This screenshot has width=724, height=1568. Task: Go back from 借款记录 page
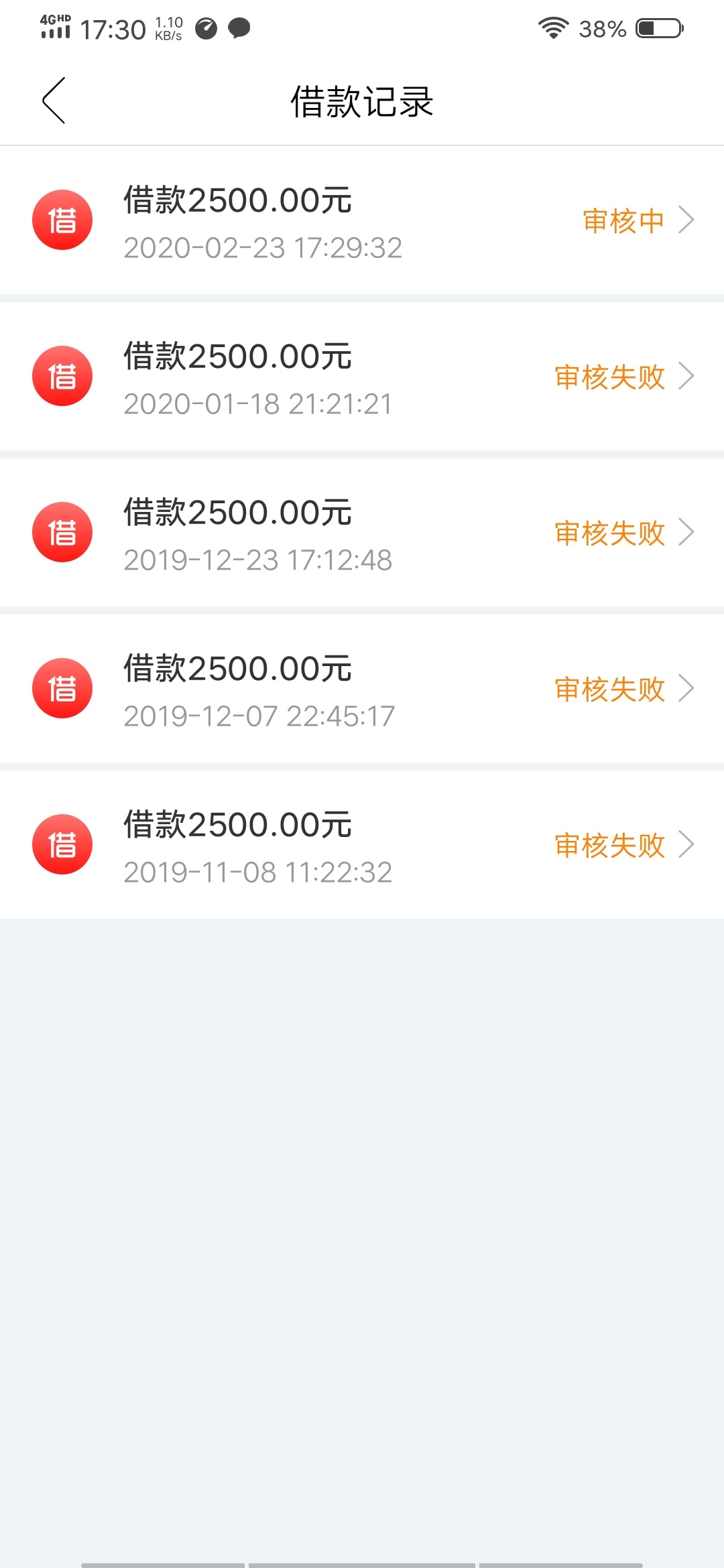[54, 101]
